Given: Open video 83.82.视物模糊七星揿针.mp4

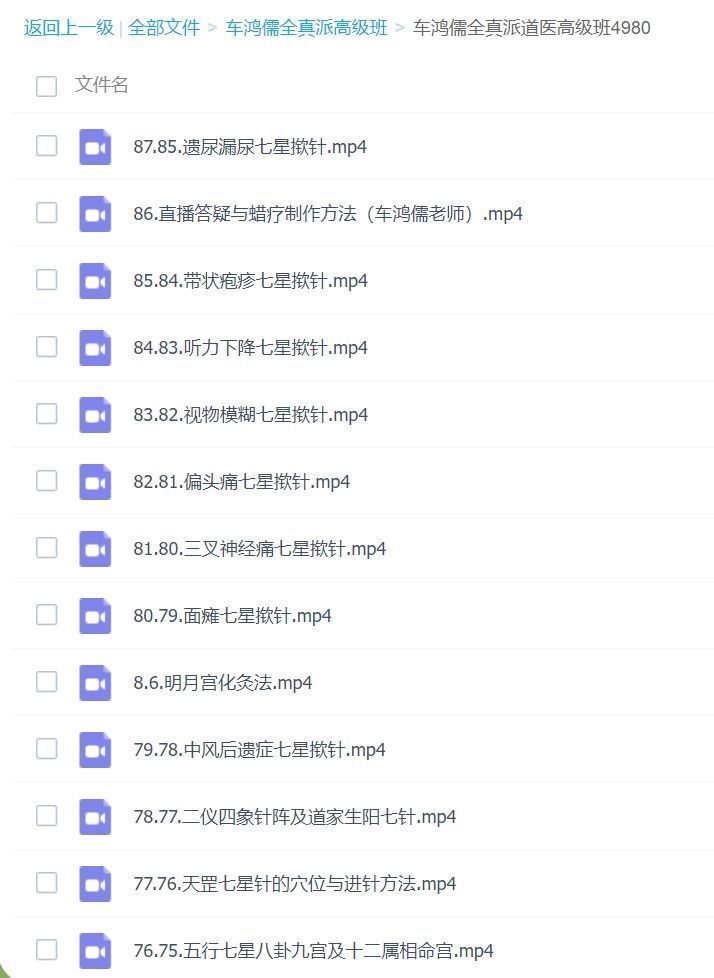Looking at the screenshot, I should pyautogui.click(x=250, y=415).
